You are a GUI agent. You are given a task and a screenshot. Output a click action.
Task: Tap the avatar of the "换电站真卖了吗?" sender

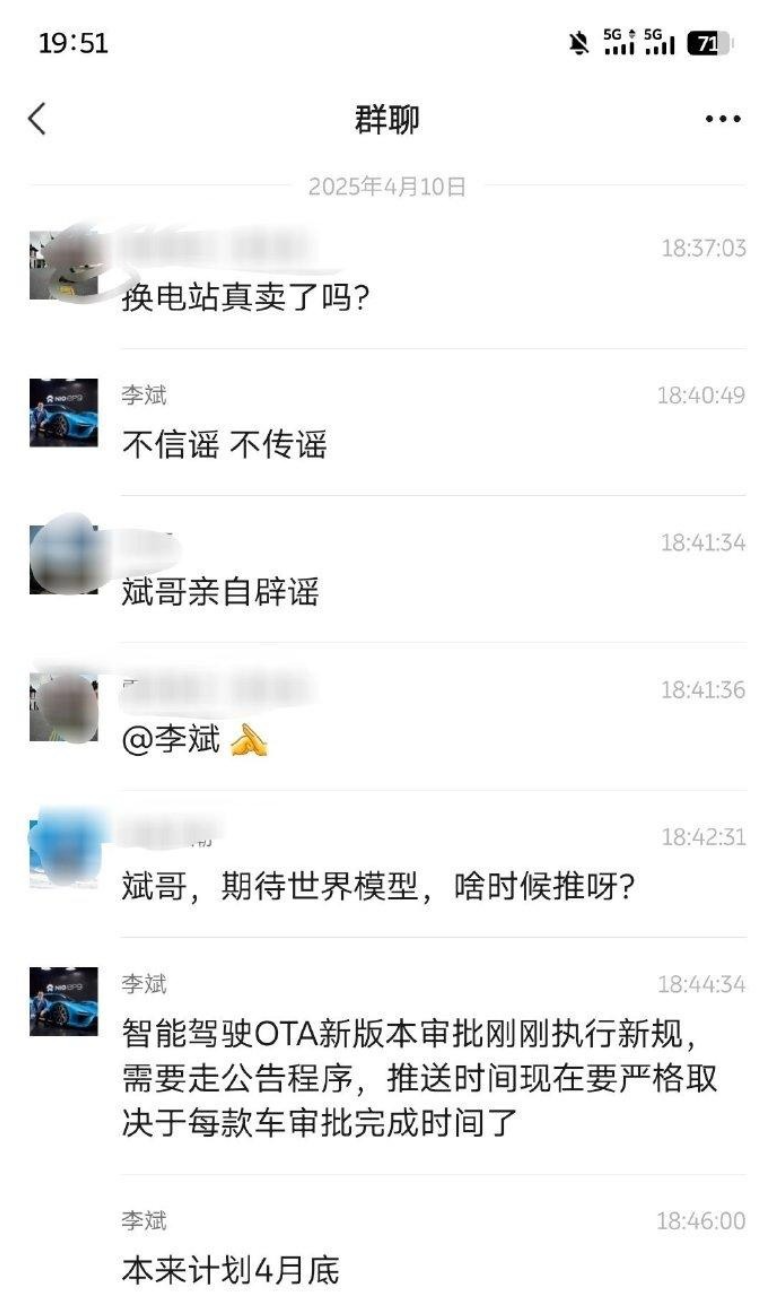click(64, 265)
